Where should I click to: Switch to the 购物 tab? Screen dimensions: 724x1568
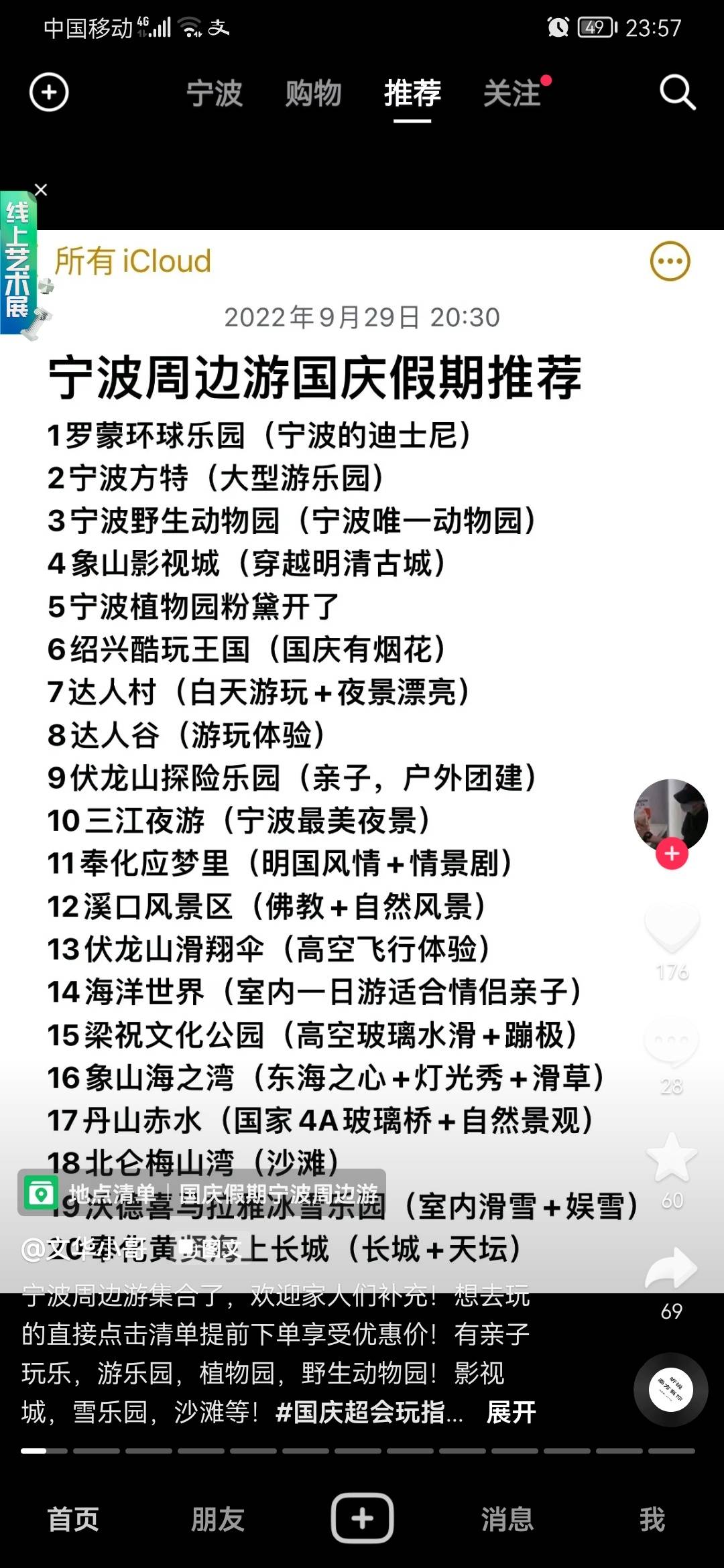313,94
